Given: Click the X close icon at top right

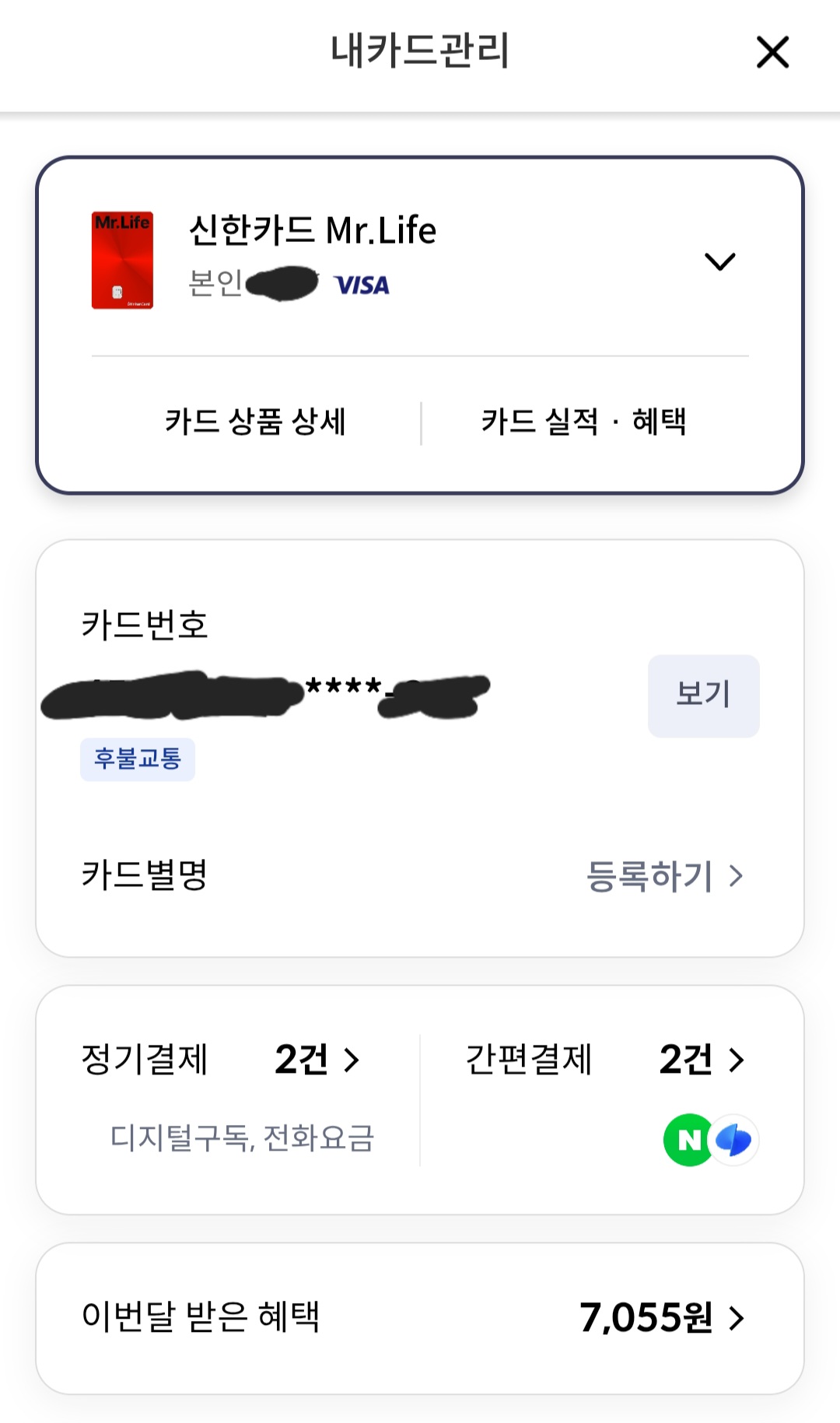Looking at the screenshot, I should pyautogui.click(x=772, y=53).
